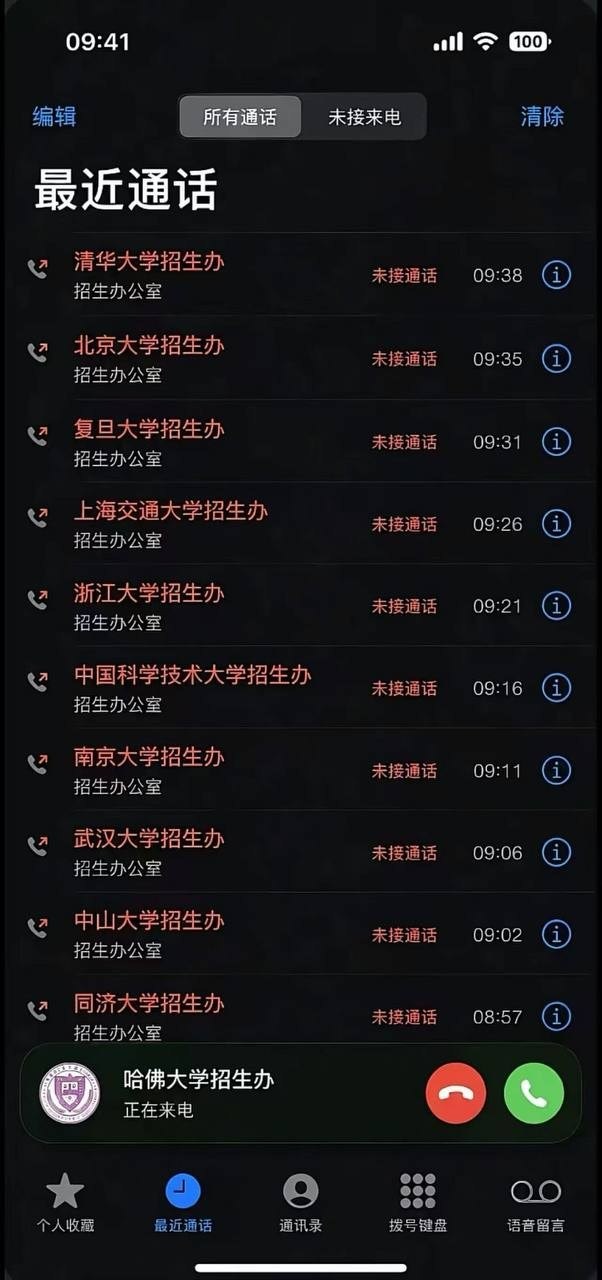Image resolution: width=602 pixels, height=1280 pixels.
Task: Switch to the 未接来电 segment
Action: click(364, 117)
